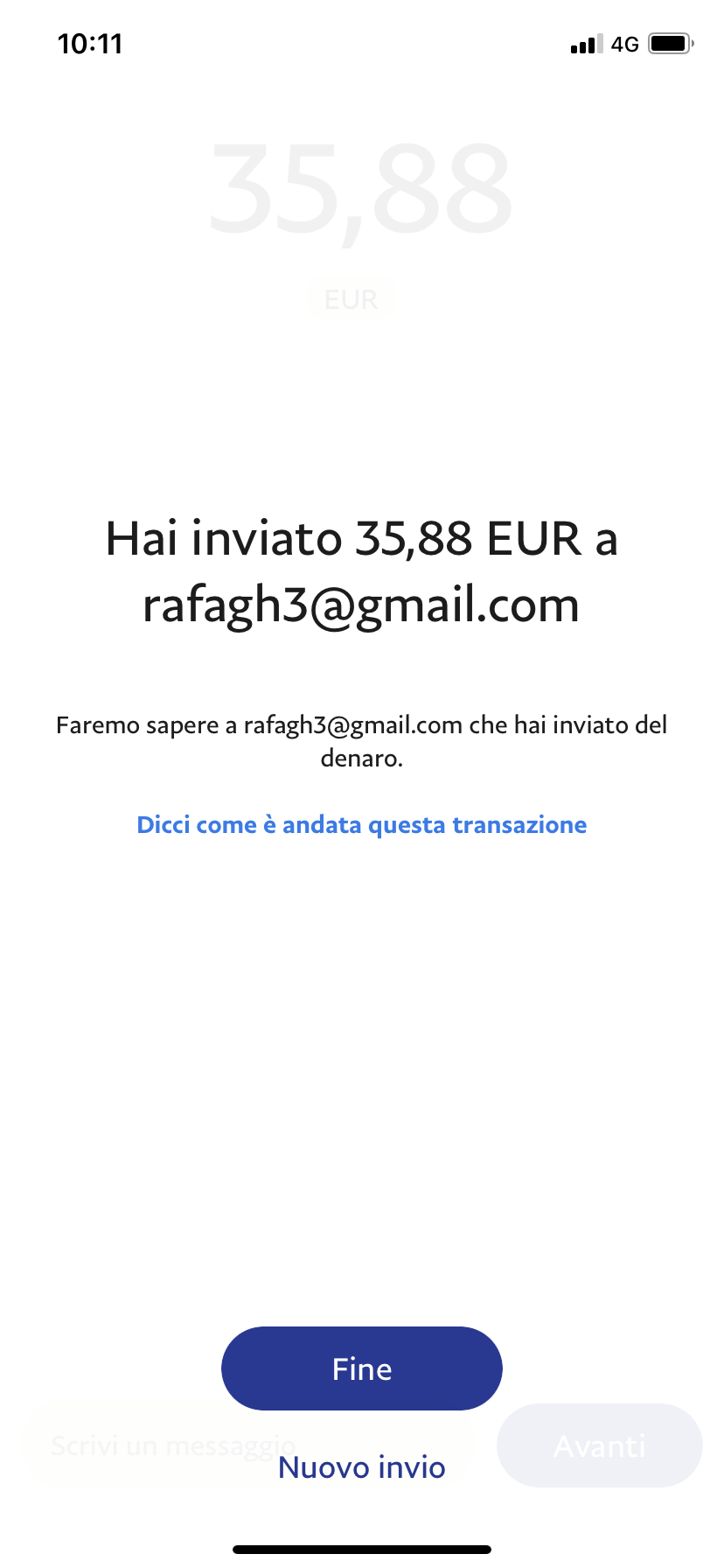Start a new transfer with Nuovo invio

361,1467
